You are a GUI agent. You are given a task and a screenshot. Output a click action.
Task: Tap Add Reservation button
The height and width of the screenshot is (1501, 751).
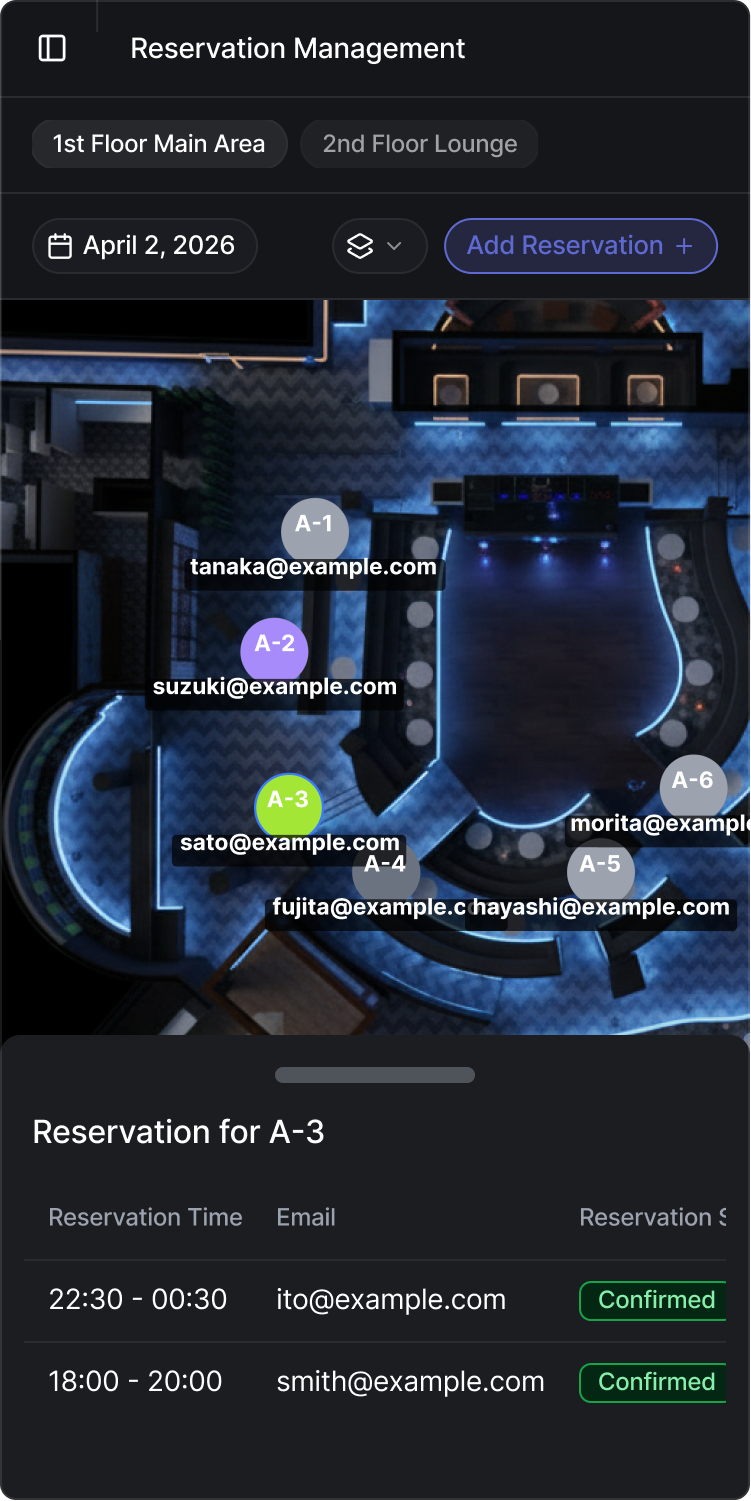pos(580,246)
